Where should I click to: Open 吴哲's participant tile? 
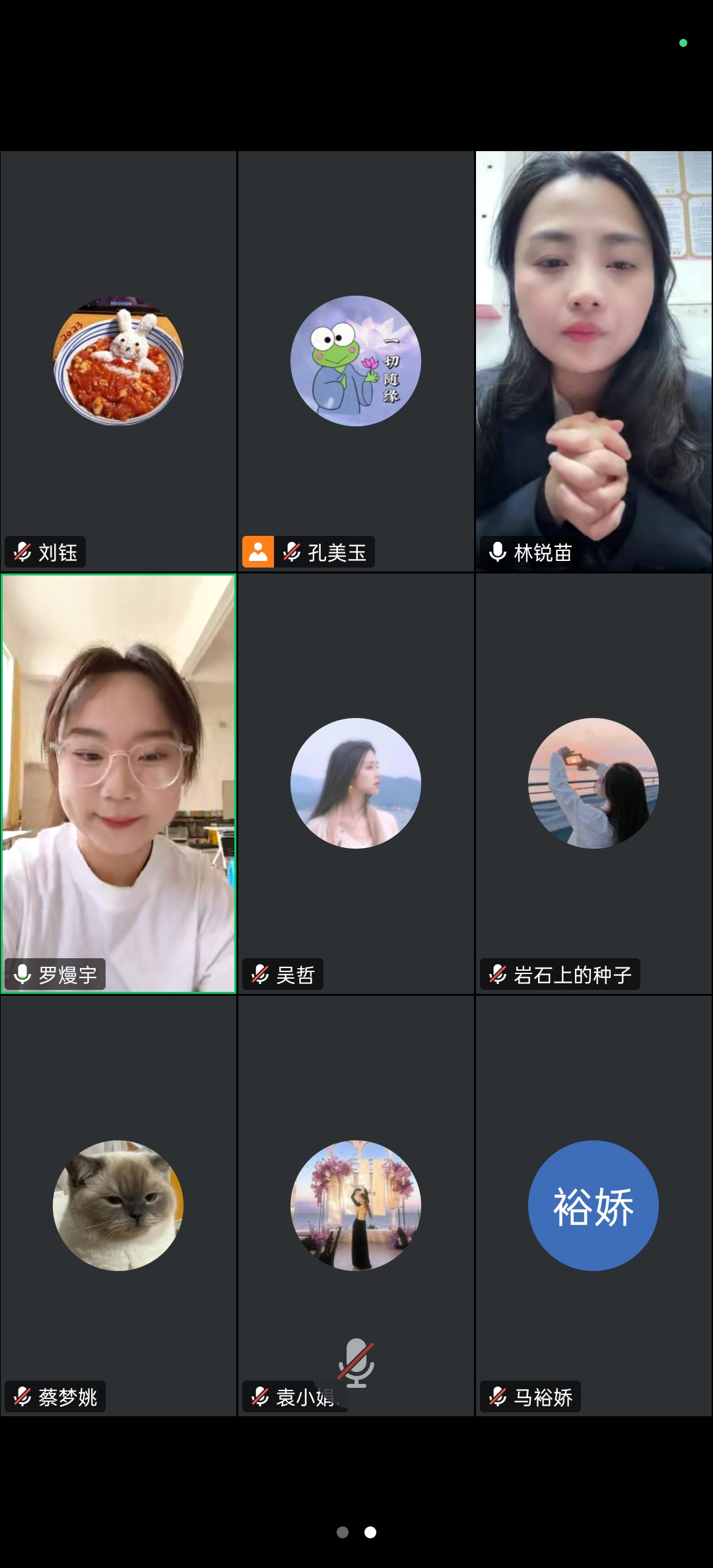(x=356, y=783)
